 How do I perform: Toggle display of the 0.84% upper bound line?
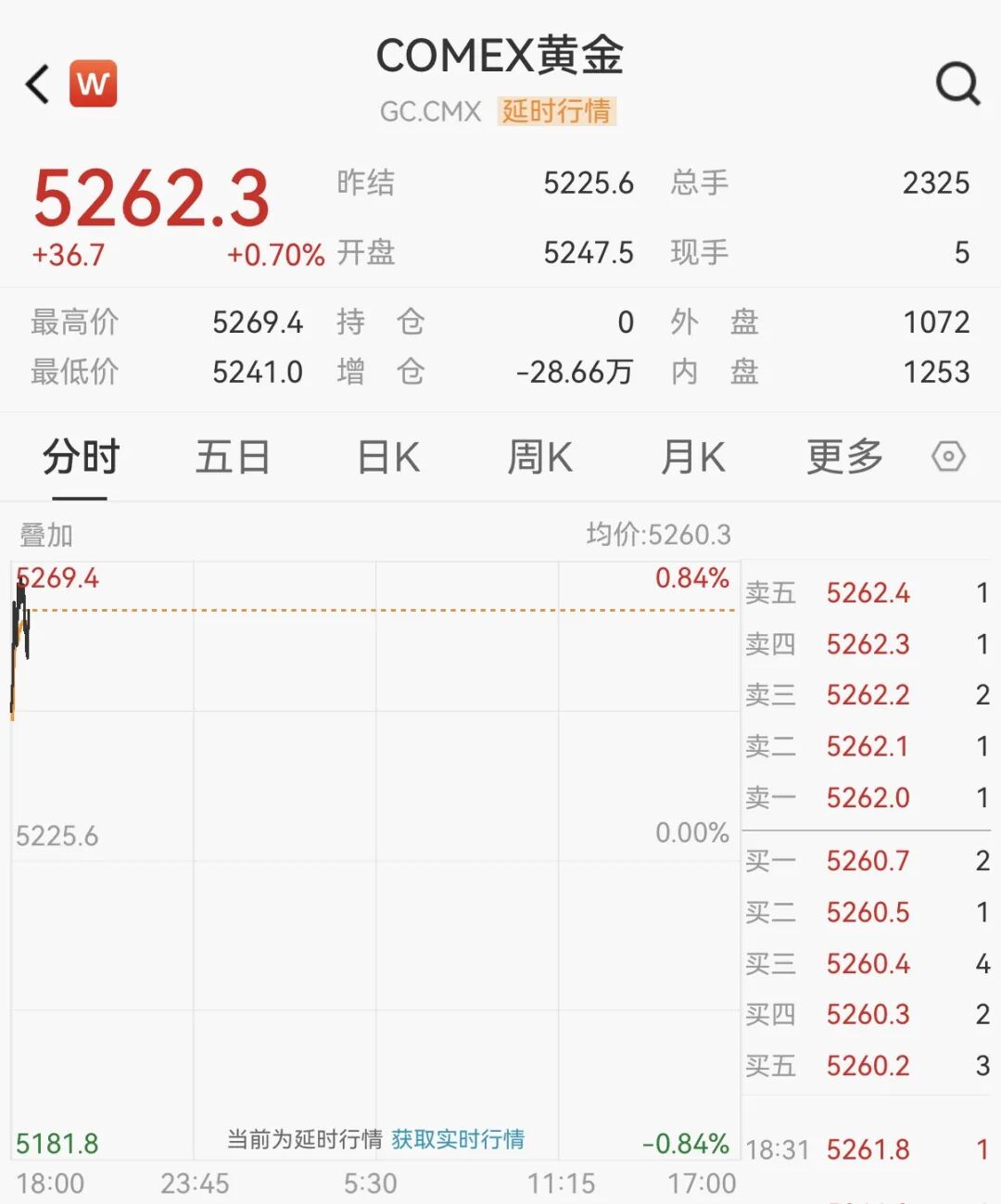[x=691, y=577]
